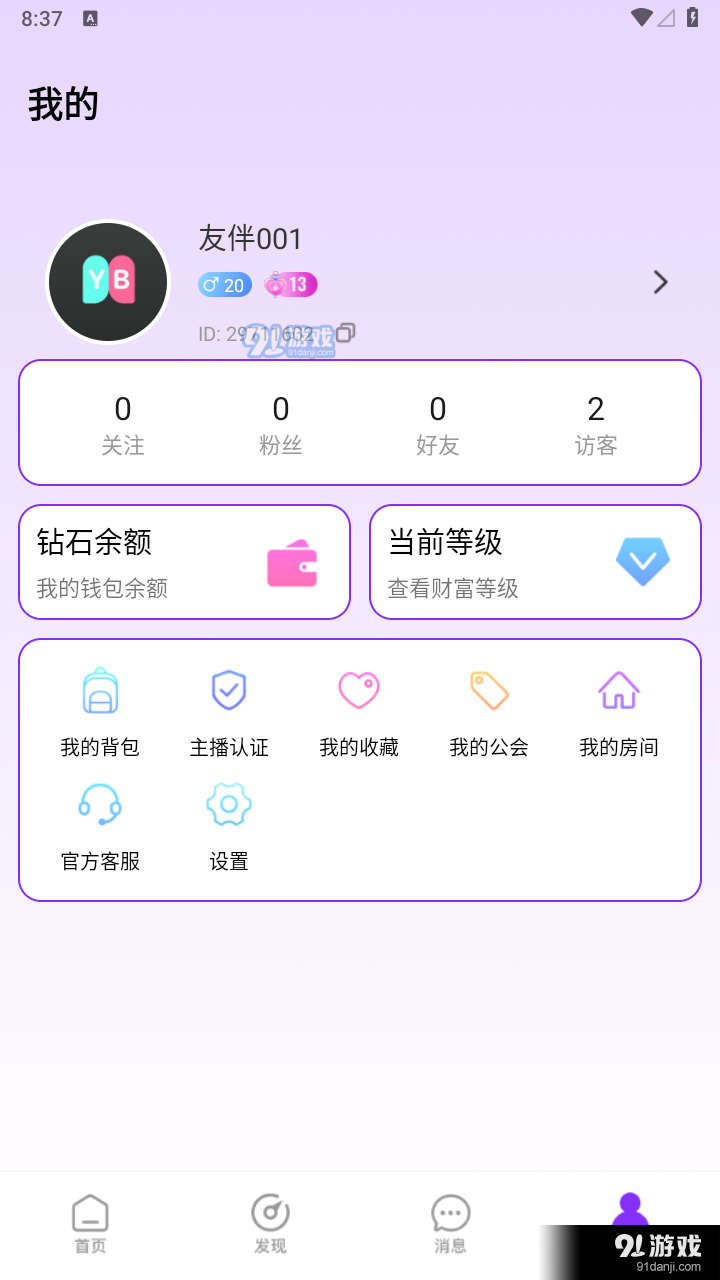The image size is (720, 1280).
Task: View the 访客 visitor count
Action: click(596, 422)
